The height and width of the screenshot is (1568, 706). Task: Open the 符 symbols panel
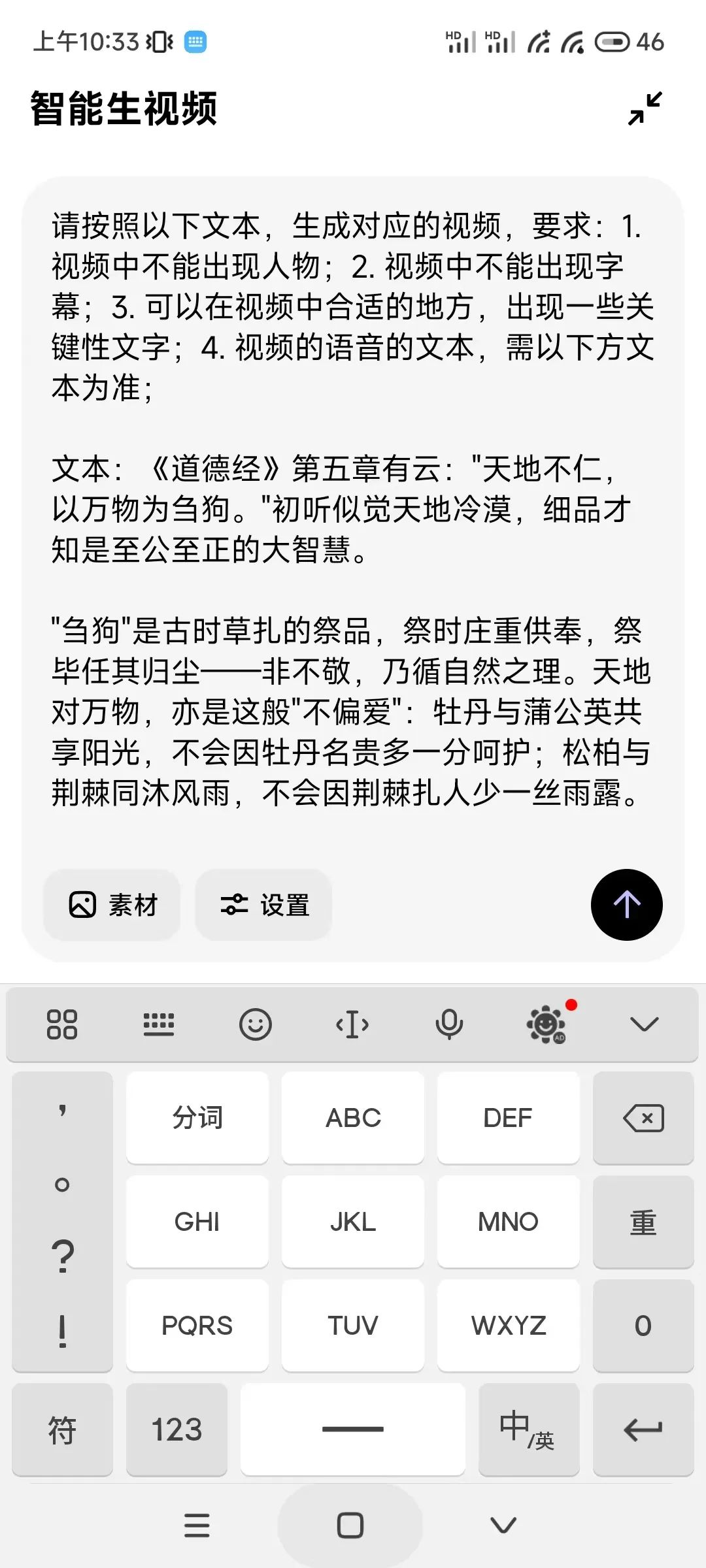pos(62,1429)
